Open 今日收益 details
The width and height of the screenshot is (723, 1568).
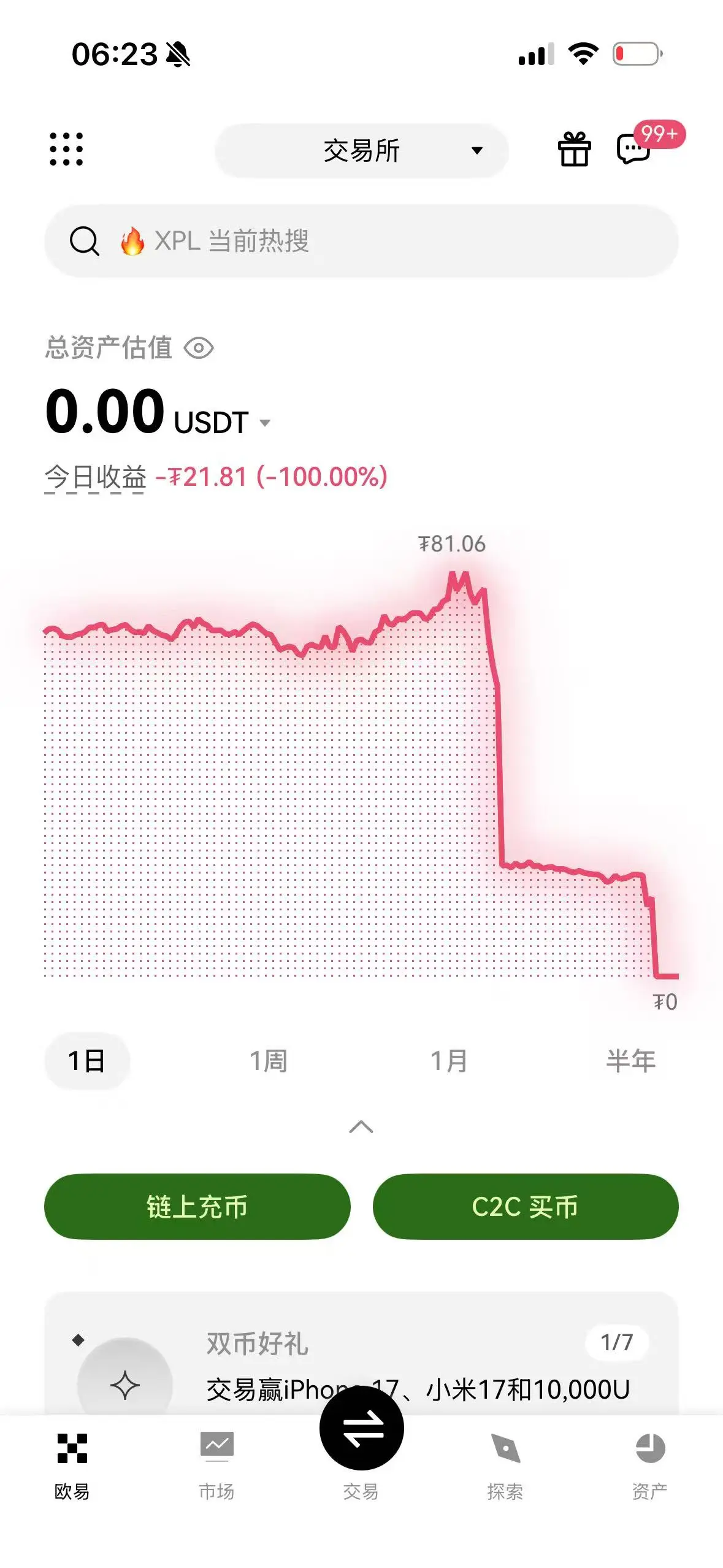coord(96,477)
